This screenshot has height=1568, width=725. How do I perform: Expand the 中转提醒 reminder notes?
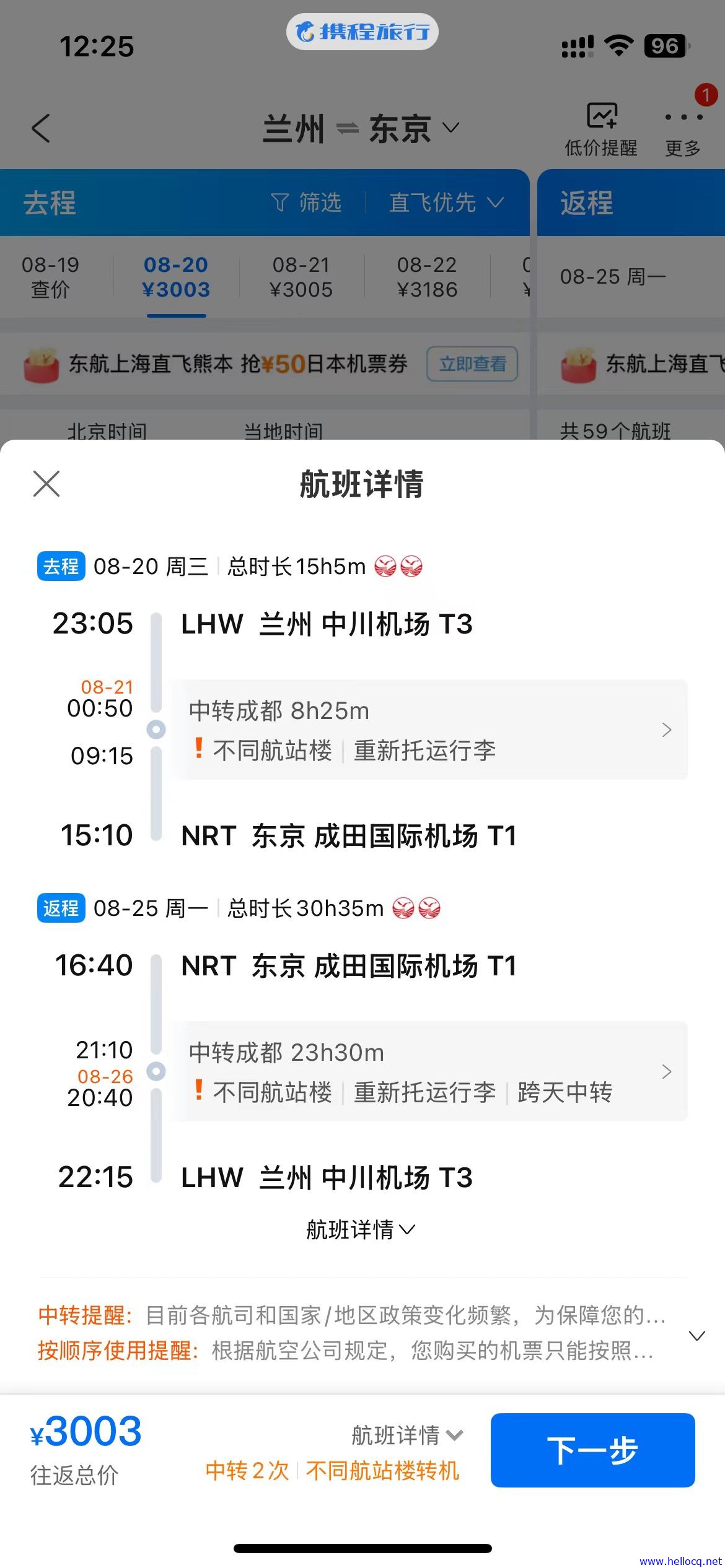point(697,1333)
